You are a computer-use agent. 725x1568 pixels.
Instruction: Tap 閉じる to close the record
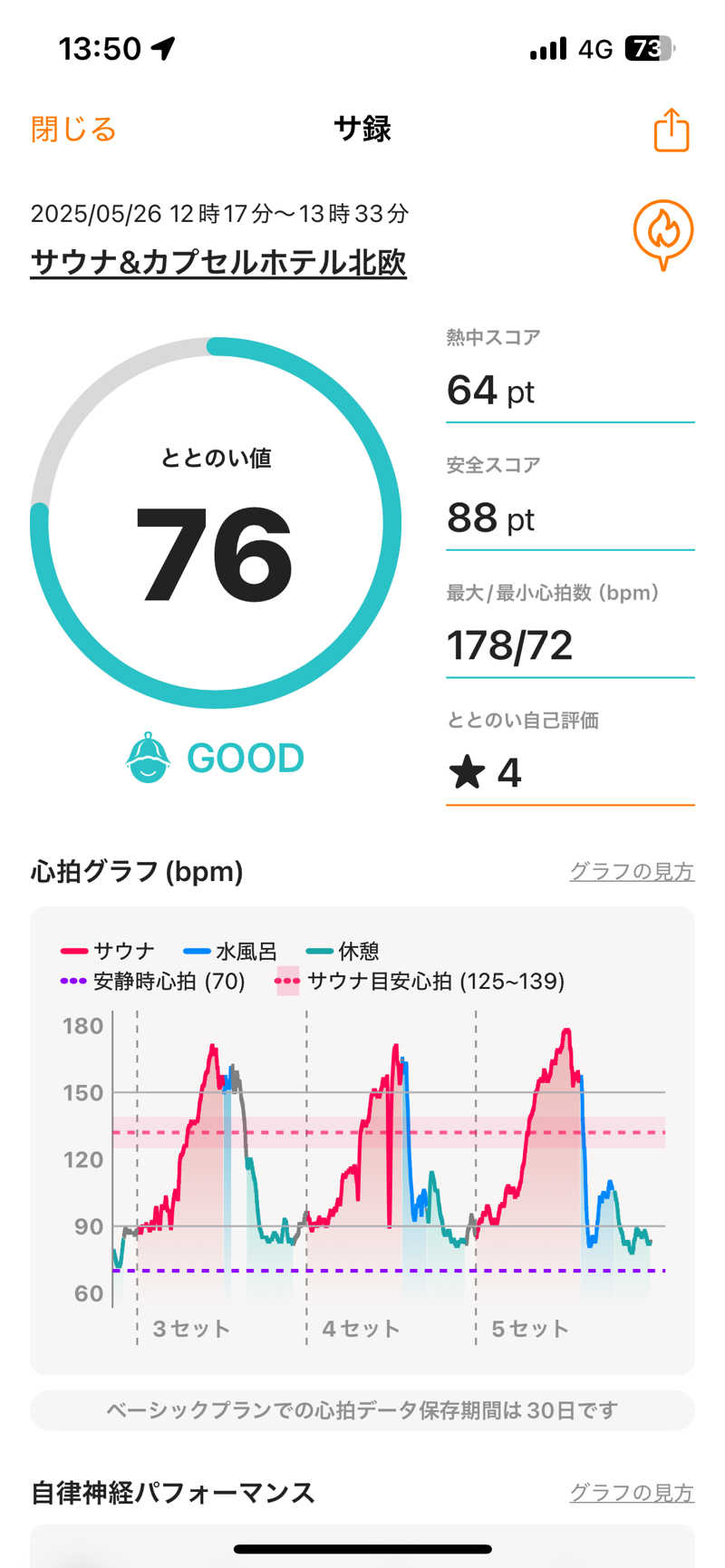[x=73, y=130]
